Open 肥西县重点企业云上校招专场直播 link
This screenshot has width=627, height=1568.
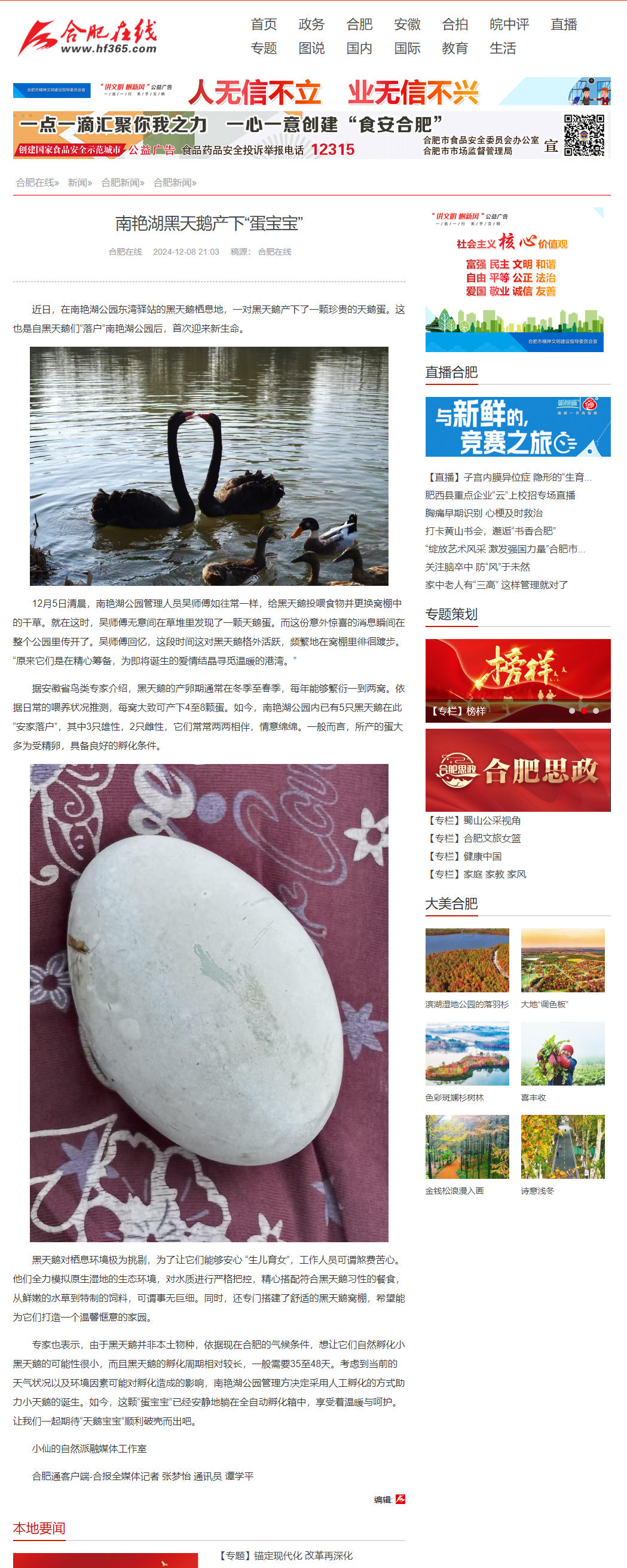500,495
